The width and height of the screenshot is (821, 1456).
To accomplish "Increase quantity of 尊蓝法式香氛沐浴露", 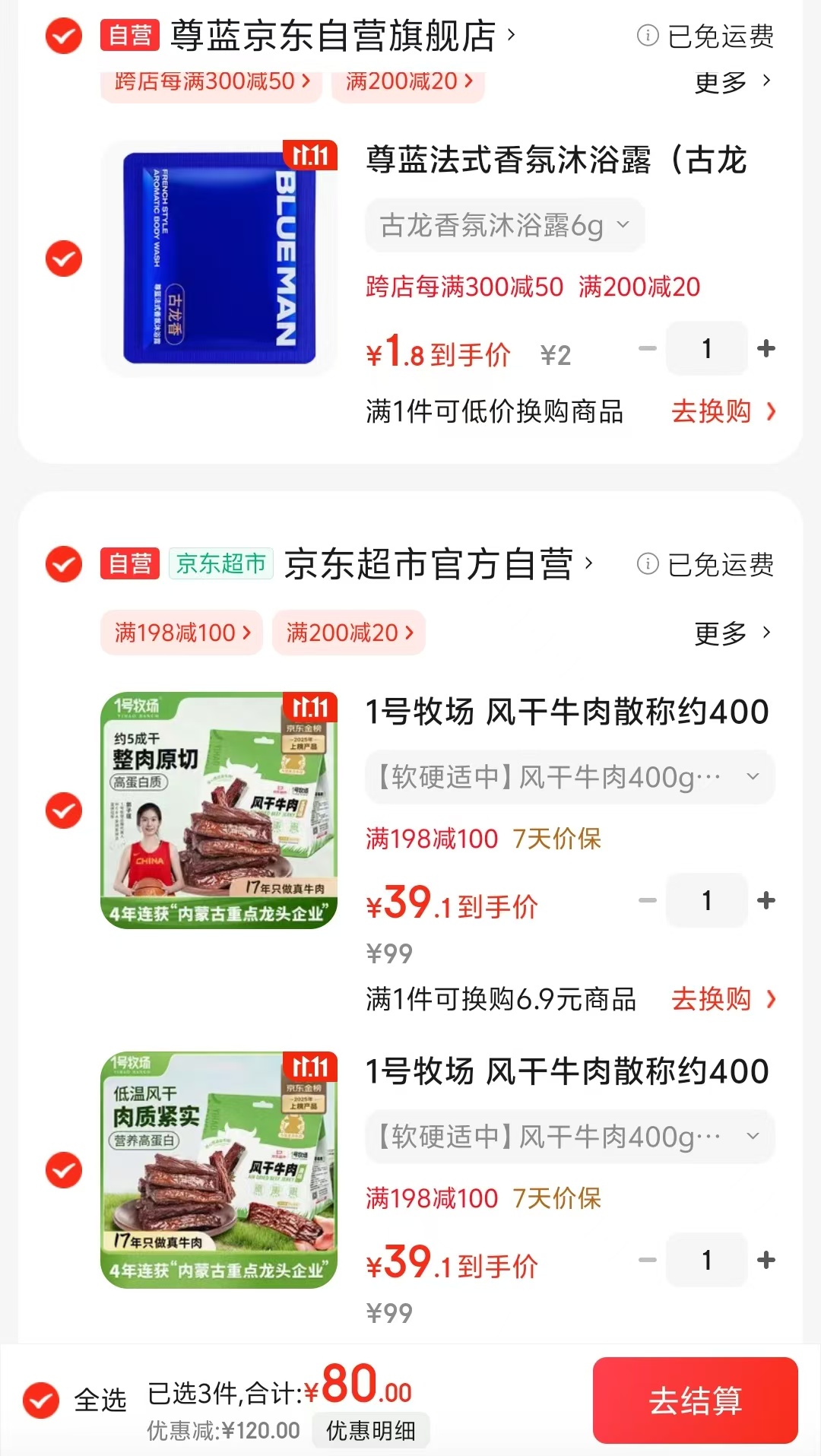I will tap(766, 348).
